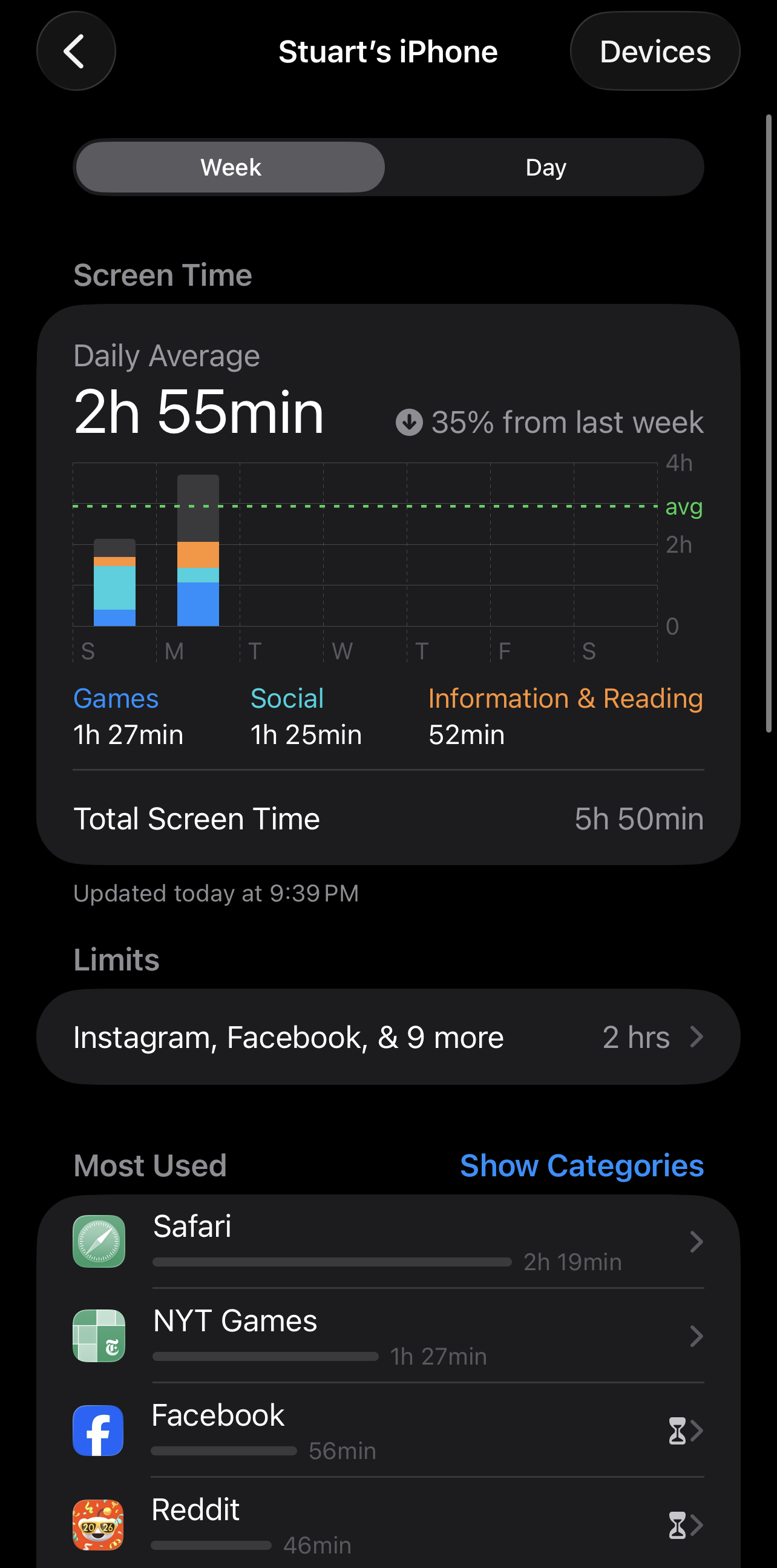The width and height of the screenshot is (777, 1568).
Task: Tap Show Categories
Action: tap(582, 1164)
